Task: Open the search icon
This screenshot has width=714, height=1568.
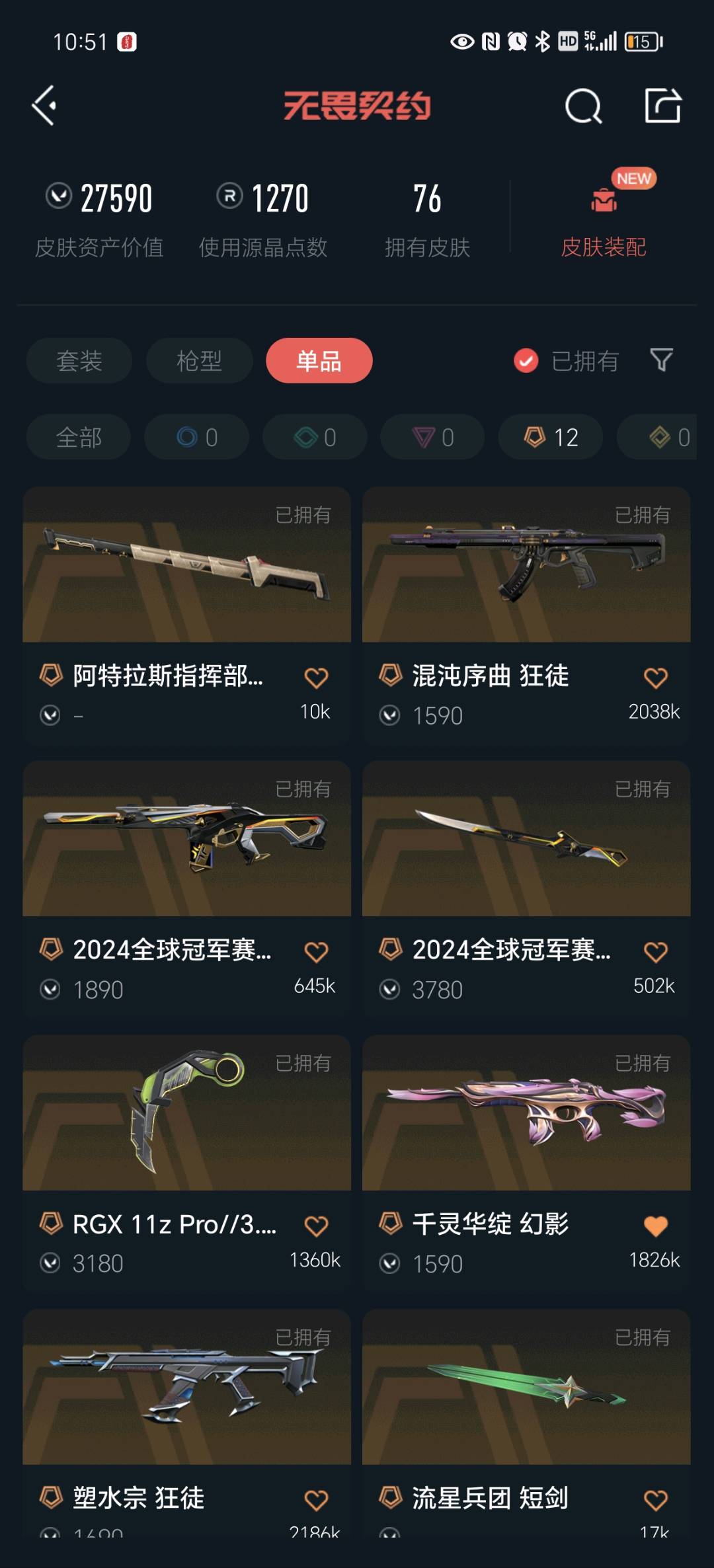Action: (583, 106)
